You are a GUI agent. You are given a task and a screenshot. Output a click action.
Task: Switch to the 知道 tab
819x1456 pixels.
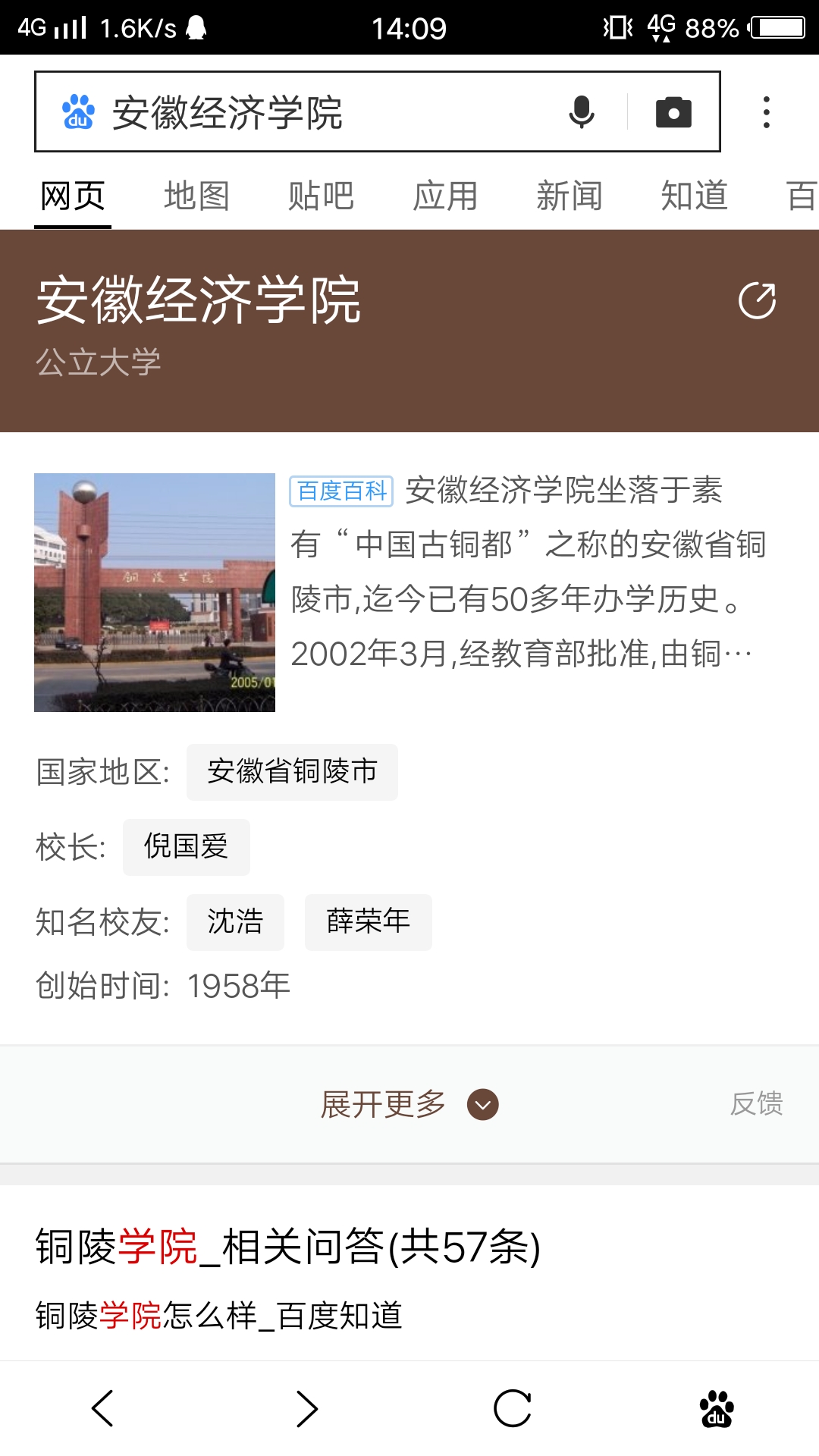click(694, 196)
